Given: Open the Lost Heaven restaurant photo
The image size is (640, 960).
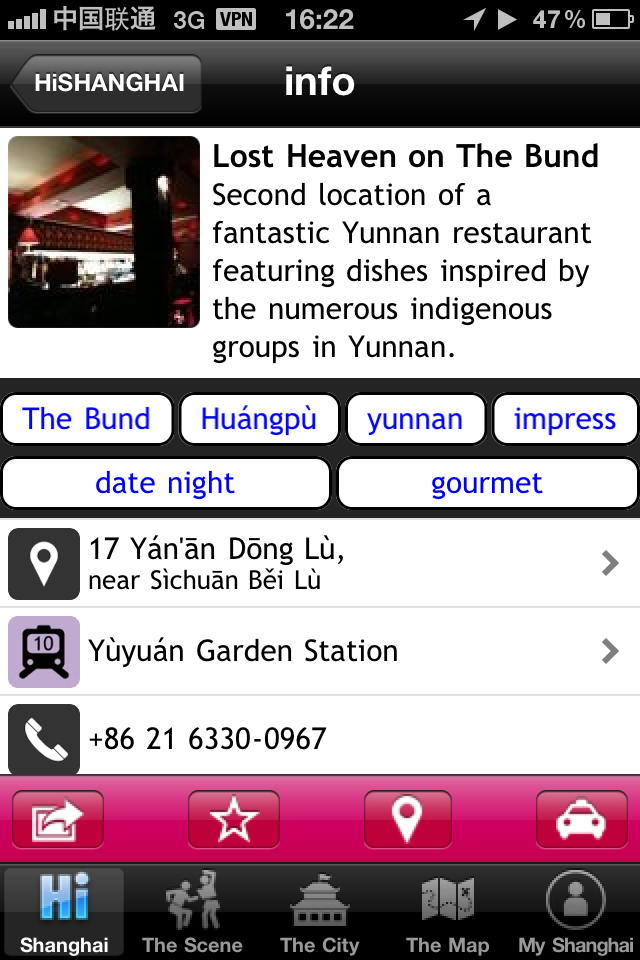Looking at the screenshot, I should [104, 232].
